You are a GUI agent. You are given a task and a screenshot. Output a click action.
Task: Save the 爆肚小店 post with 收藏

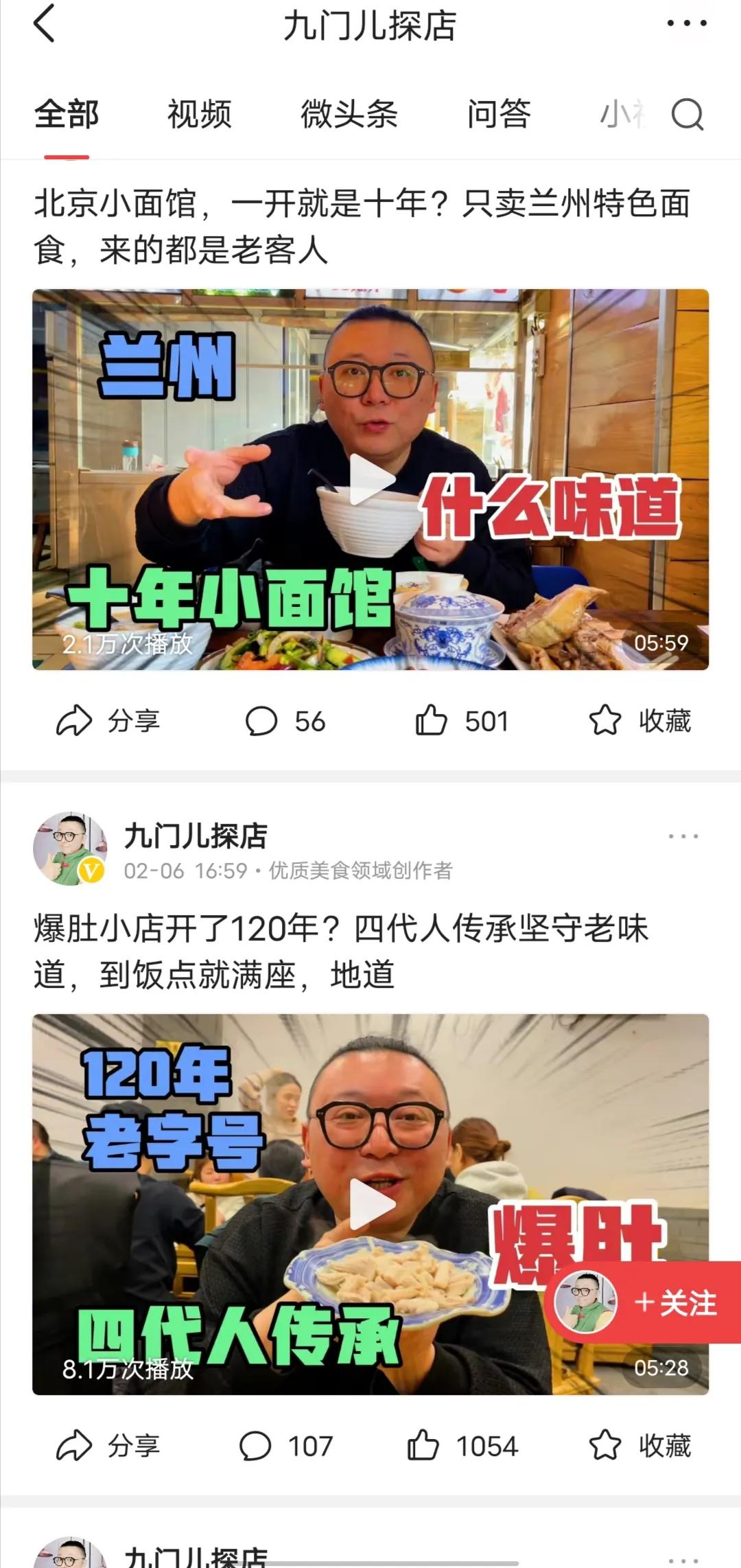coord(639,1446)
